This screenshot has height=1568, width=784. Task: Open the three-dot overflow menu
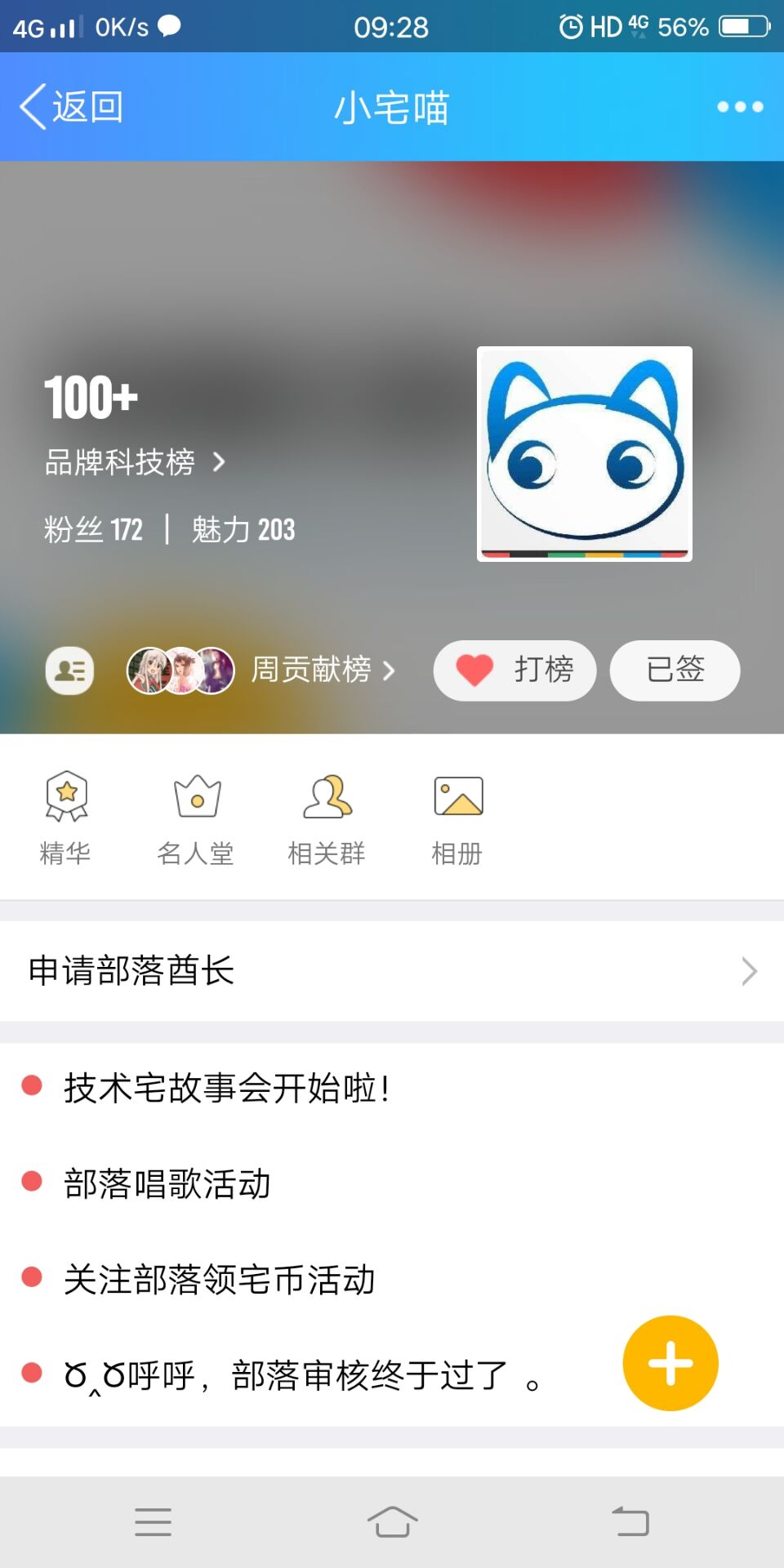tap(740, 107)
